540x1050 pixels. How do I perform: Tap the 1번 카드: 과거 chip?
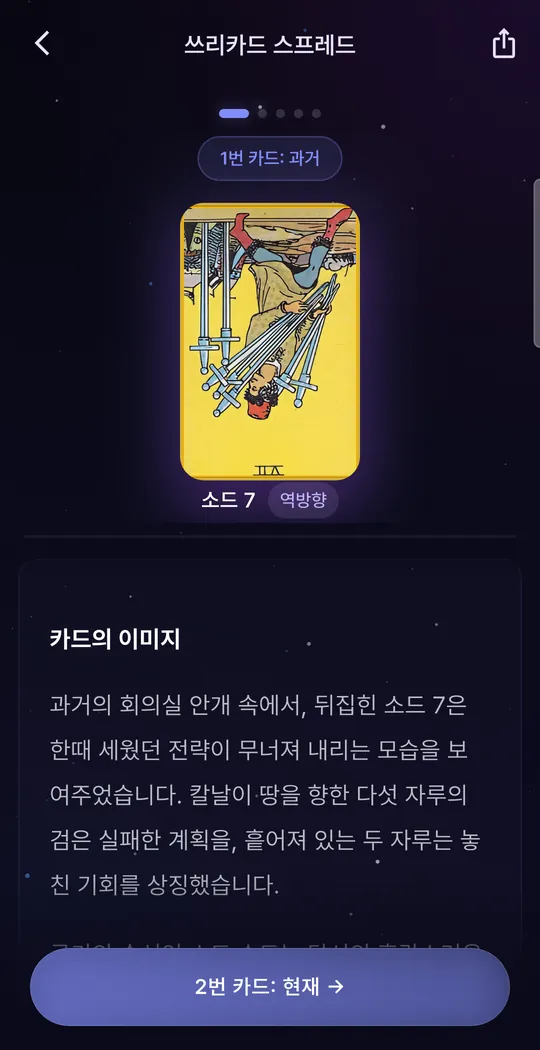(270, 159)
